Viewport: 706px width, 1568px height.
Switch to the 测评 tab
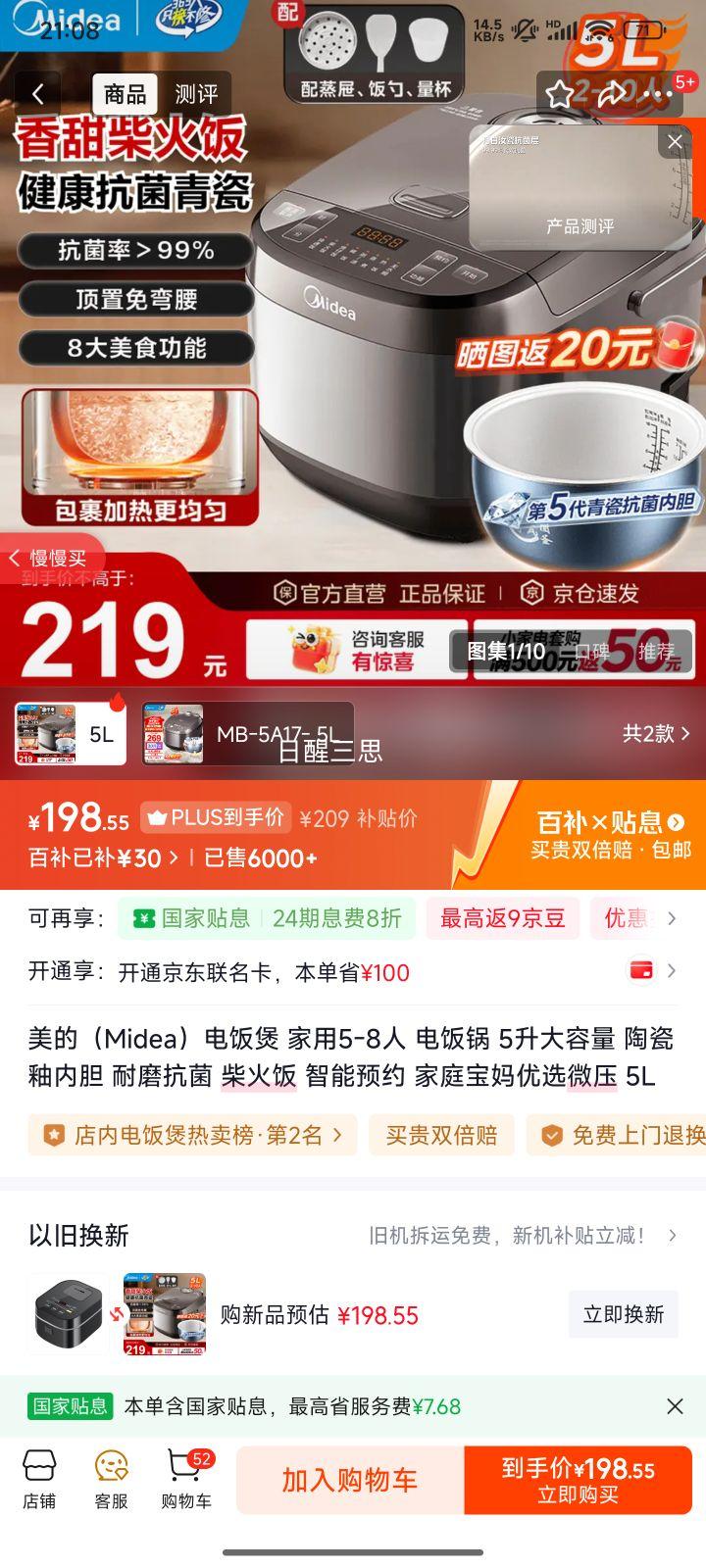coord(196,93)
